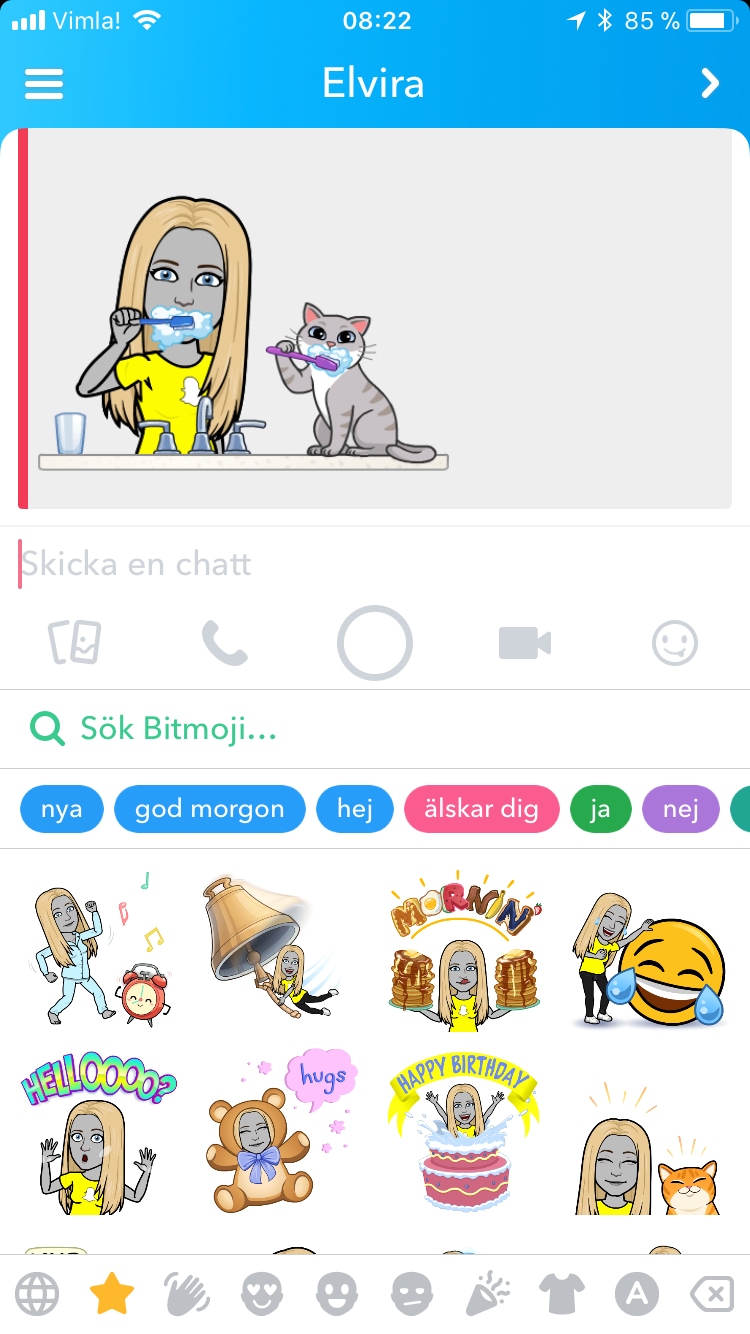Tap the round camera shutter button
Image resolution: width=750 pixels, height=1334 pixels.
point(375,643)
